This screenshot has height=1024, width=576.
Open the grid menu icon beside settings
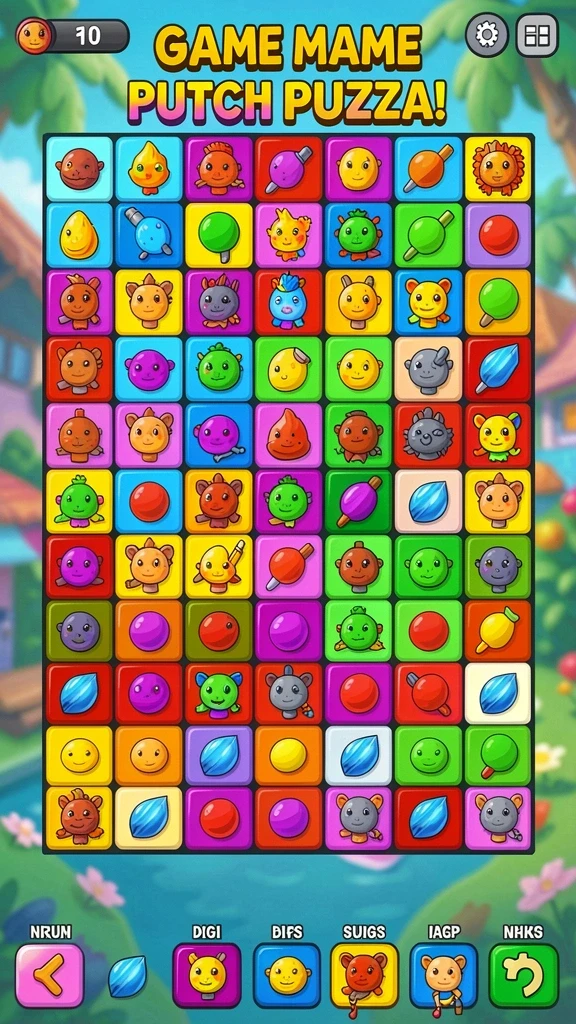click(x=537, y=35)
